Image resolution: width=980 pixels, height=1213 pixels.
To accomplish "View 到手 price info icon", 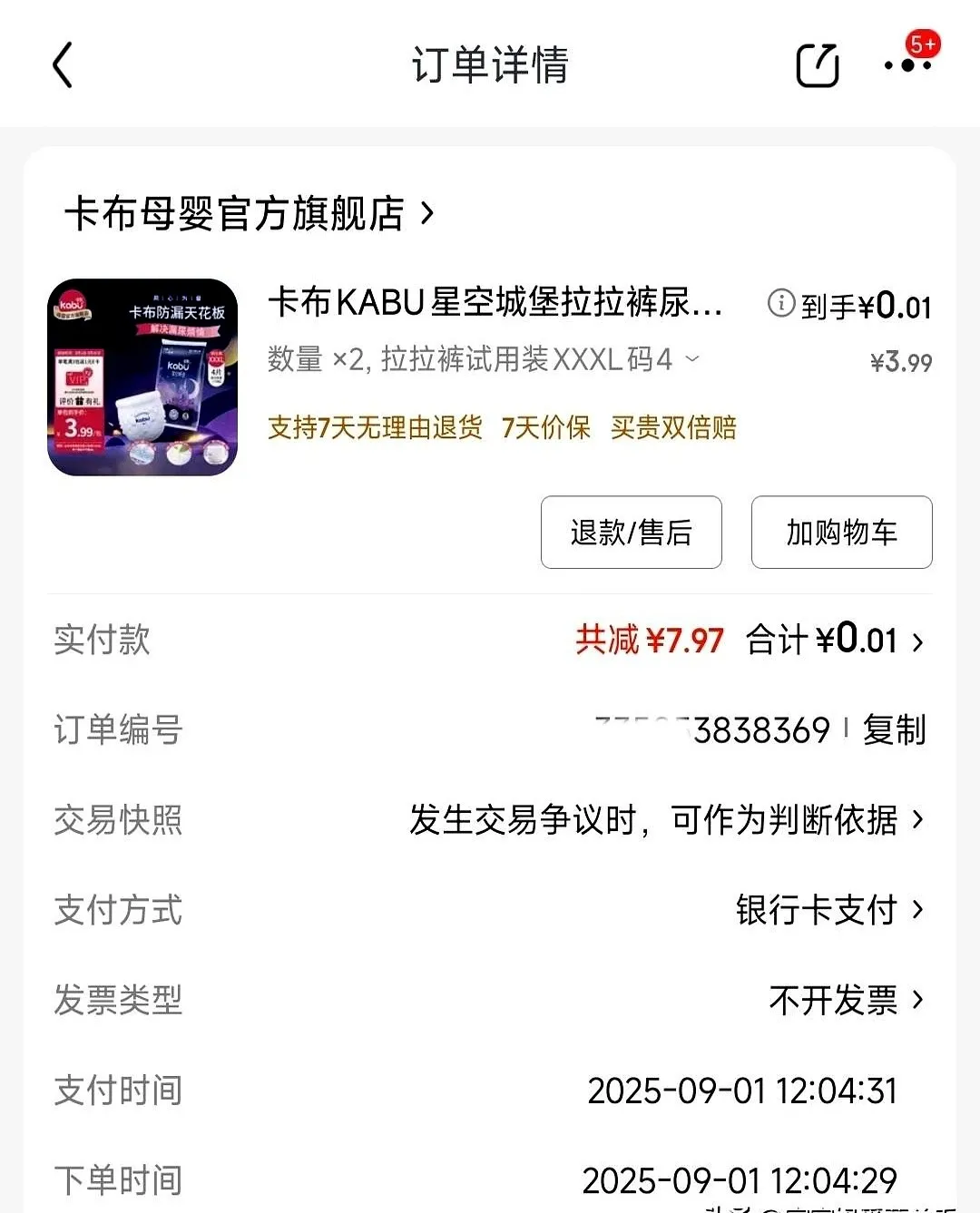I will [x=780, y=303].
